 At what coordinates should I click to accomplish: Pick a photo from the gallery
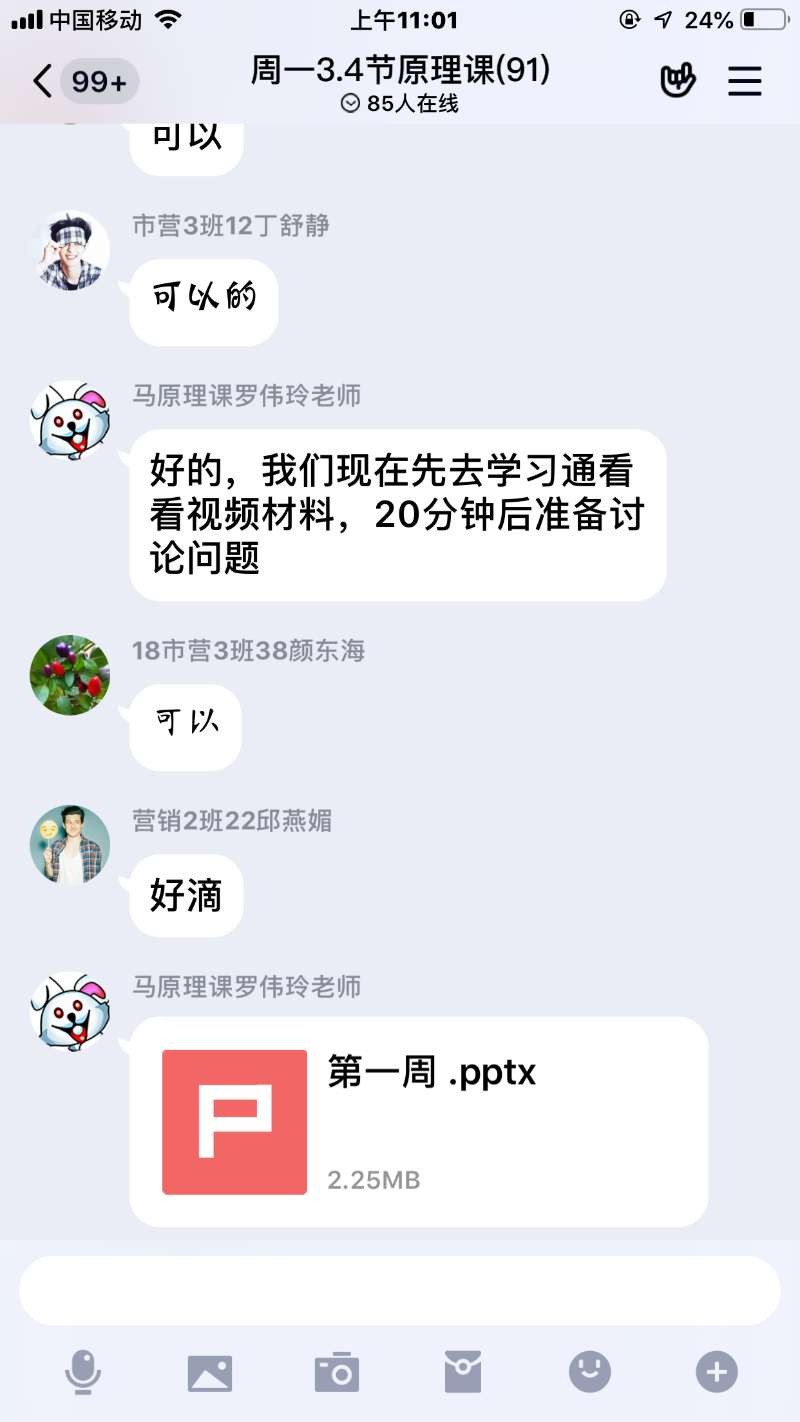click(x=210, y=1372)
